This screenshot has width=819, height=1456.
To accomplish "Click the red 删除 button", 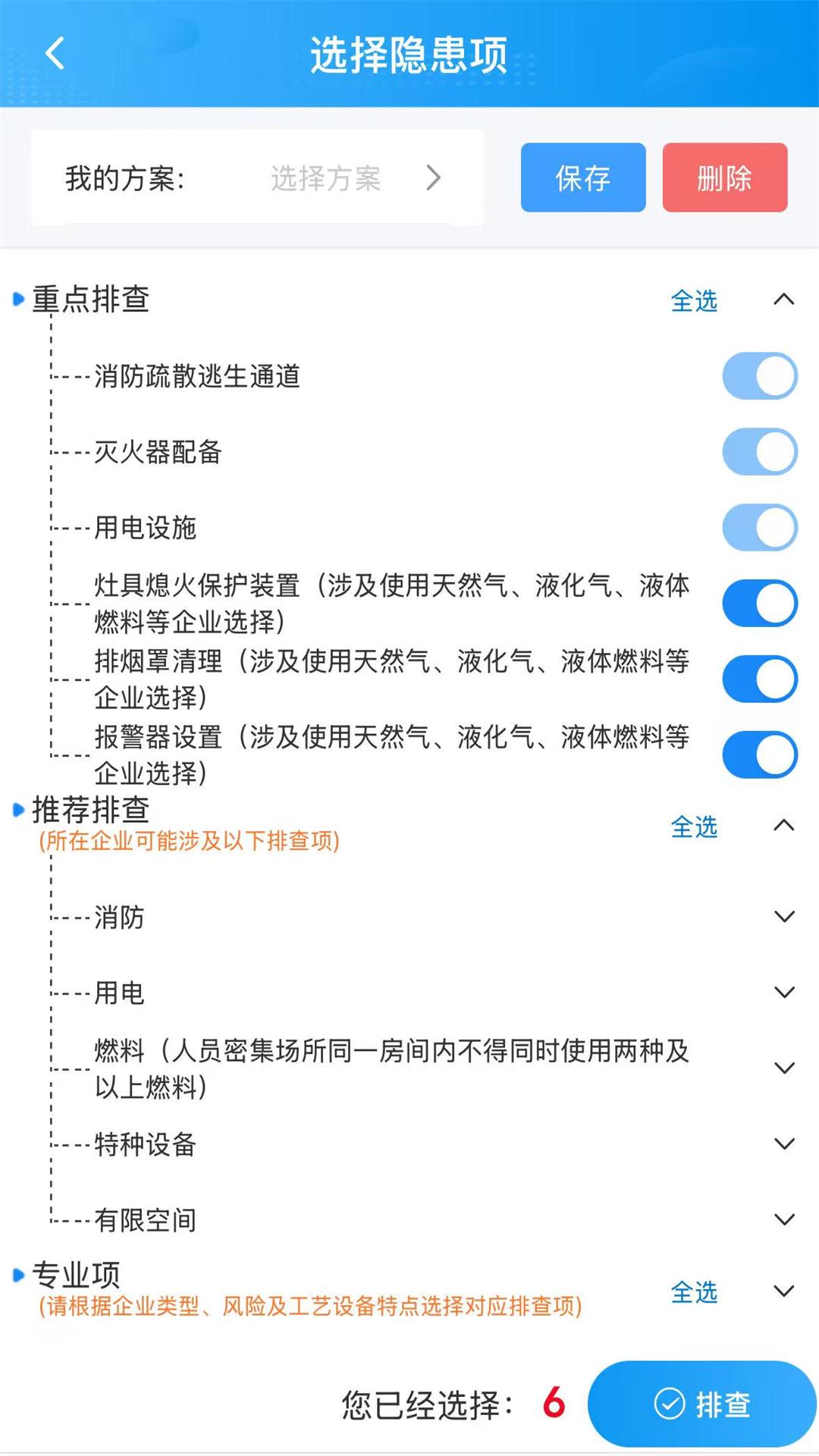I will coord(724,178).
